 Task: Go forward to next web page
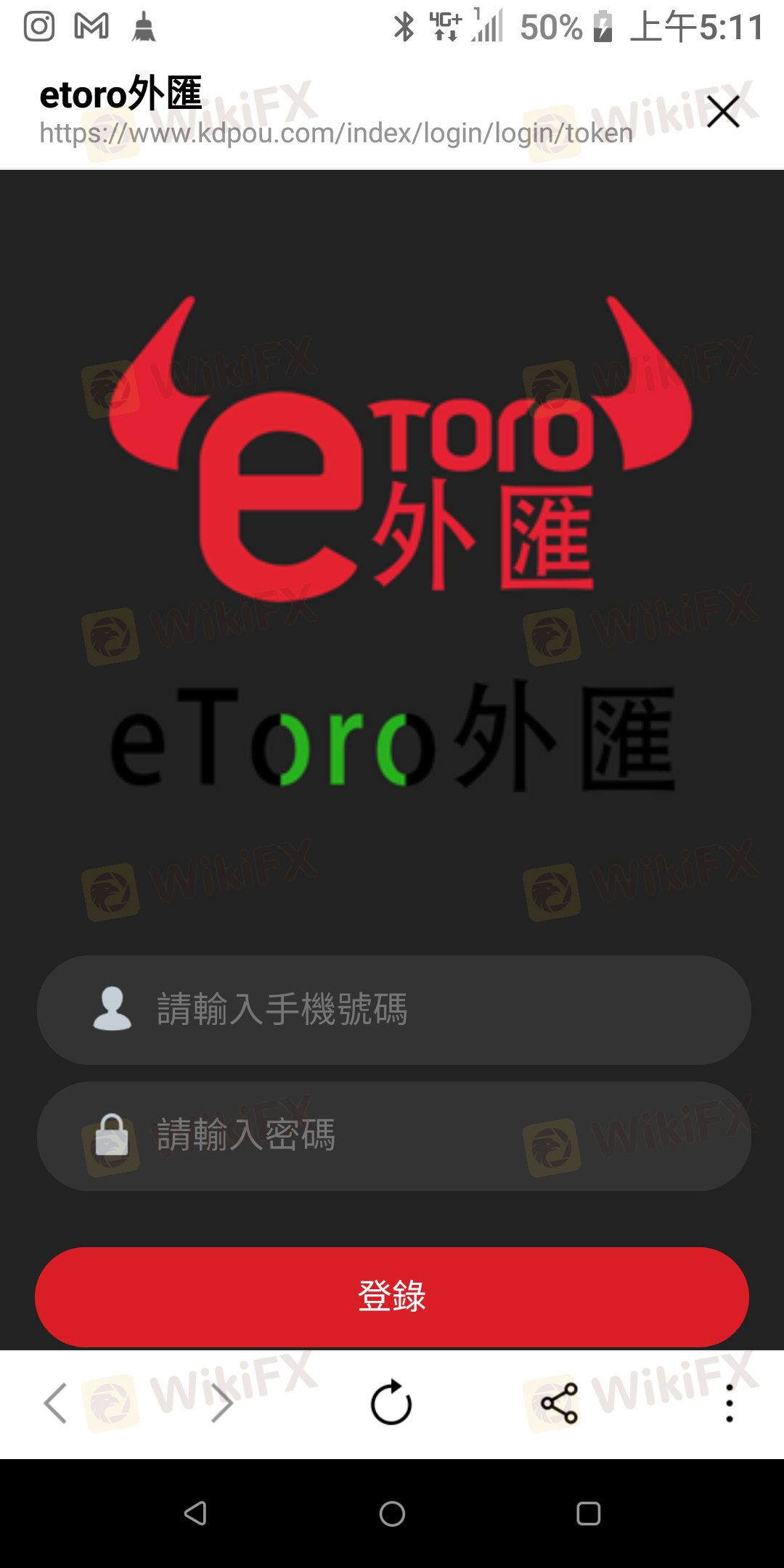click(221, 1403)
